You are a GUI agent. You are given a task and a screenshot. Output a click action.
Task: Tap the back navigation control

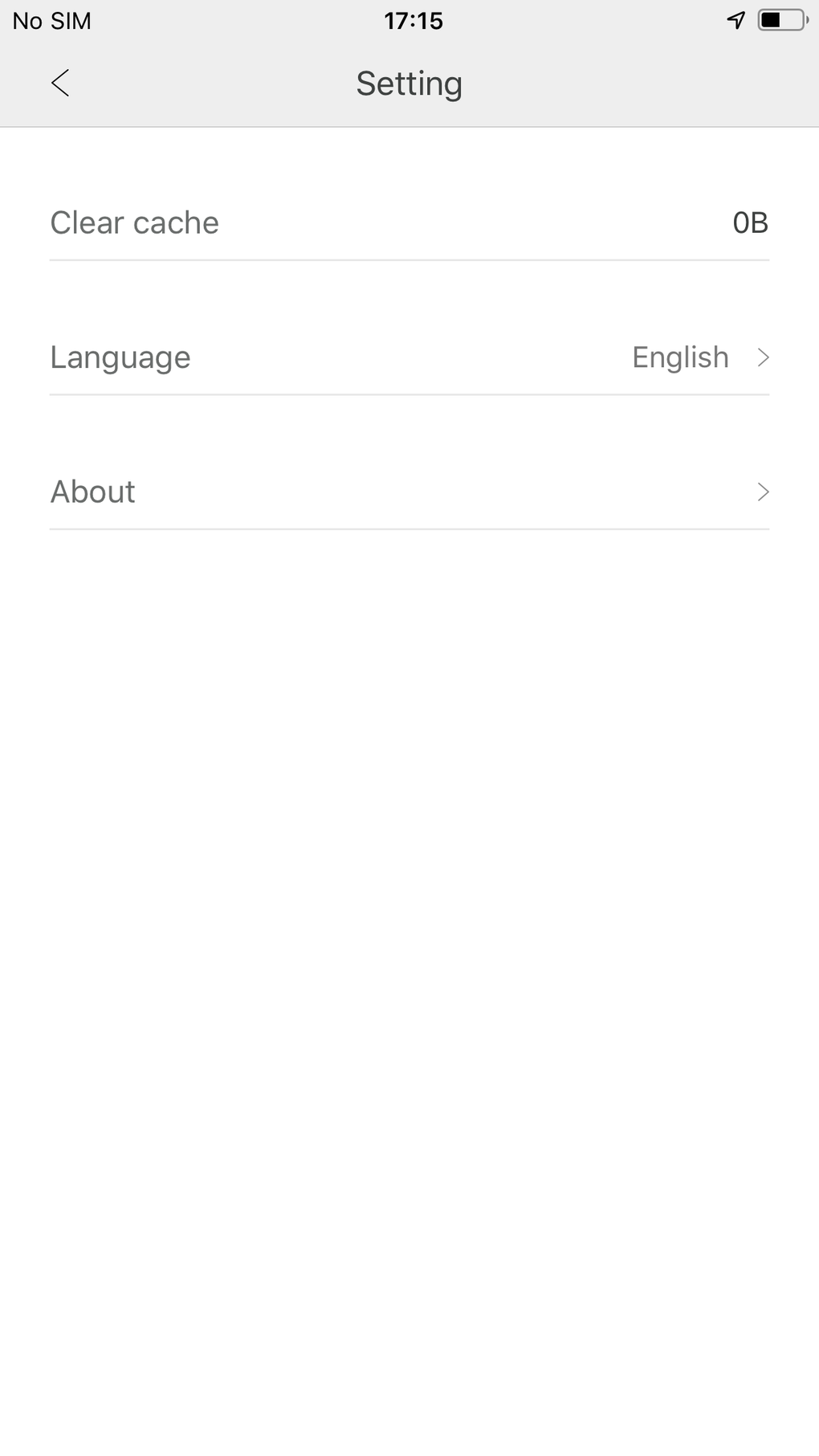[x=60, y=83]
